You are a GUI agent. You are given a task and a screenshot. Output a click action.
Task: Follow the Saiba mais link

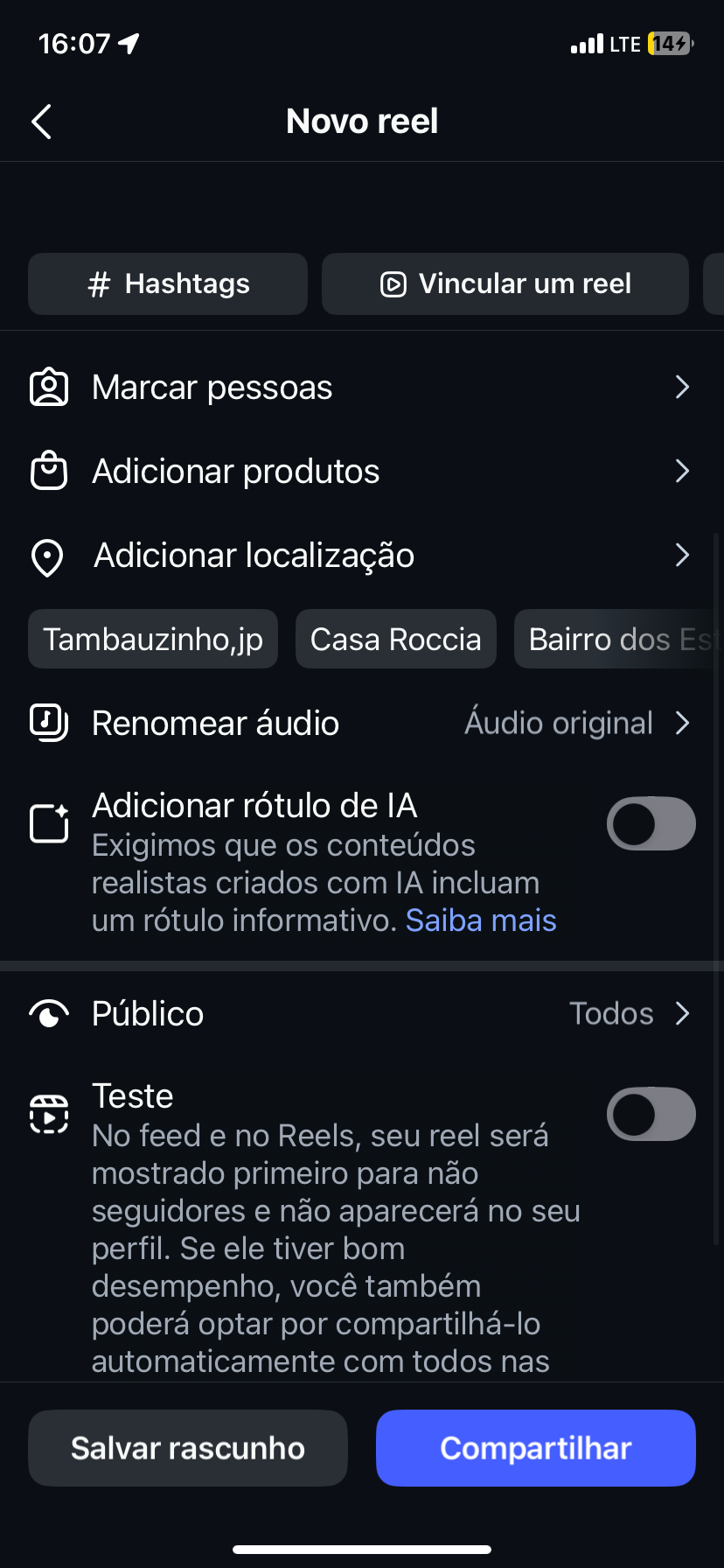click(481, 920)
